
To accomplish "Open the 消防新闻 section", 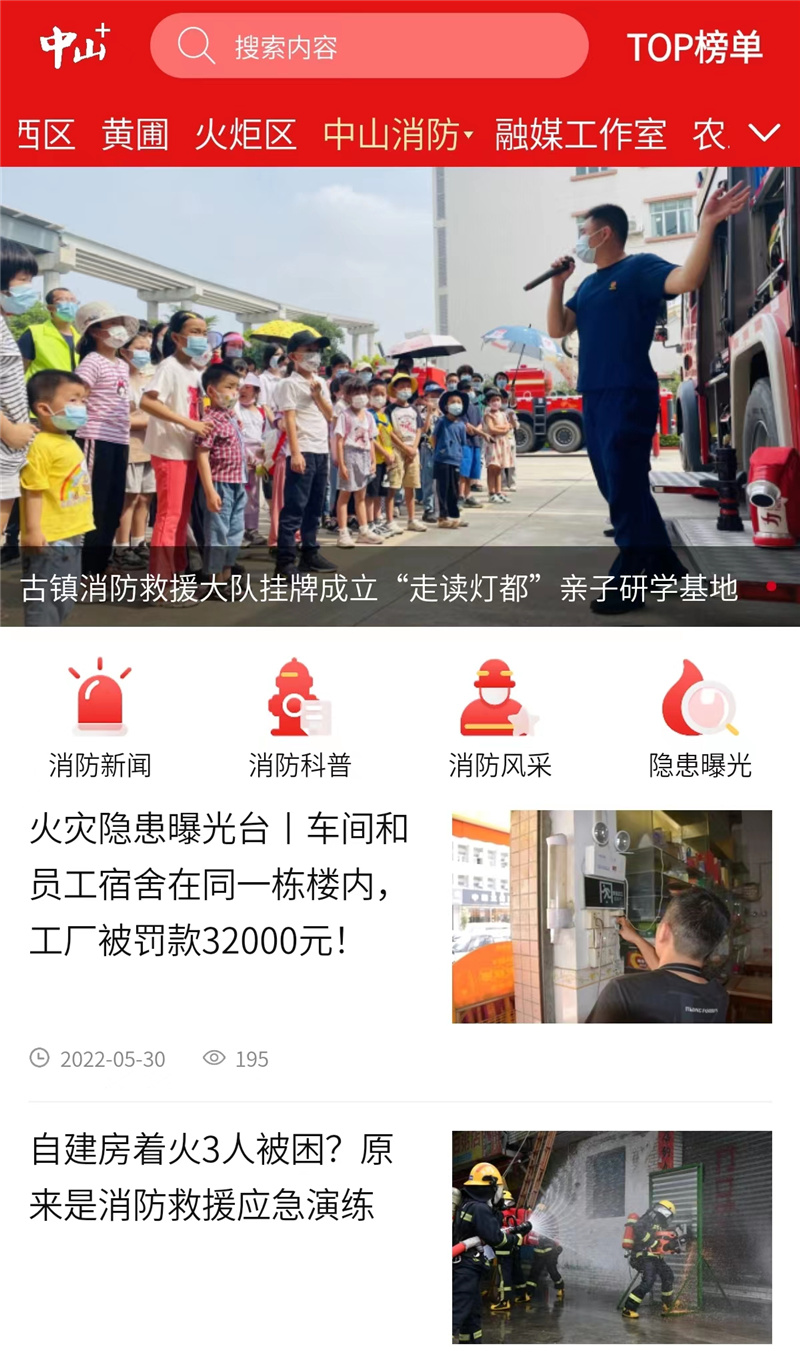I will 100,718.
